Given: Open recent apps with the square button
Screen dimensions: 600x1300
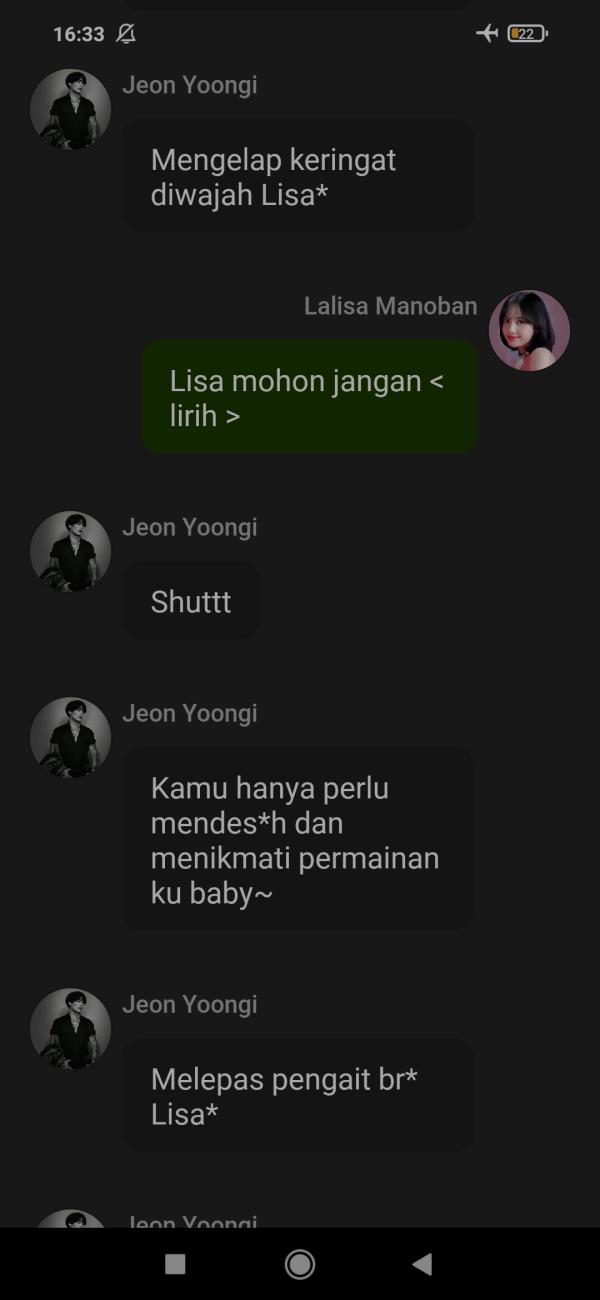Looking at the screenshot, I should (175, 1264).
